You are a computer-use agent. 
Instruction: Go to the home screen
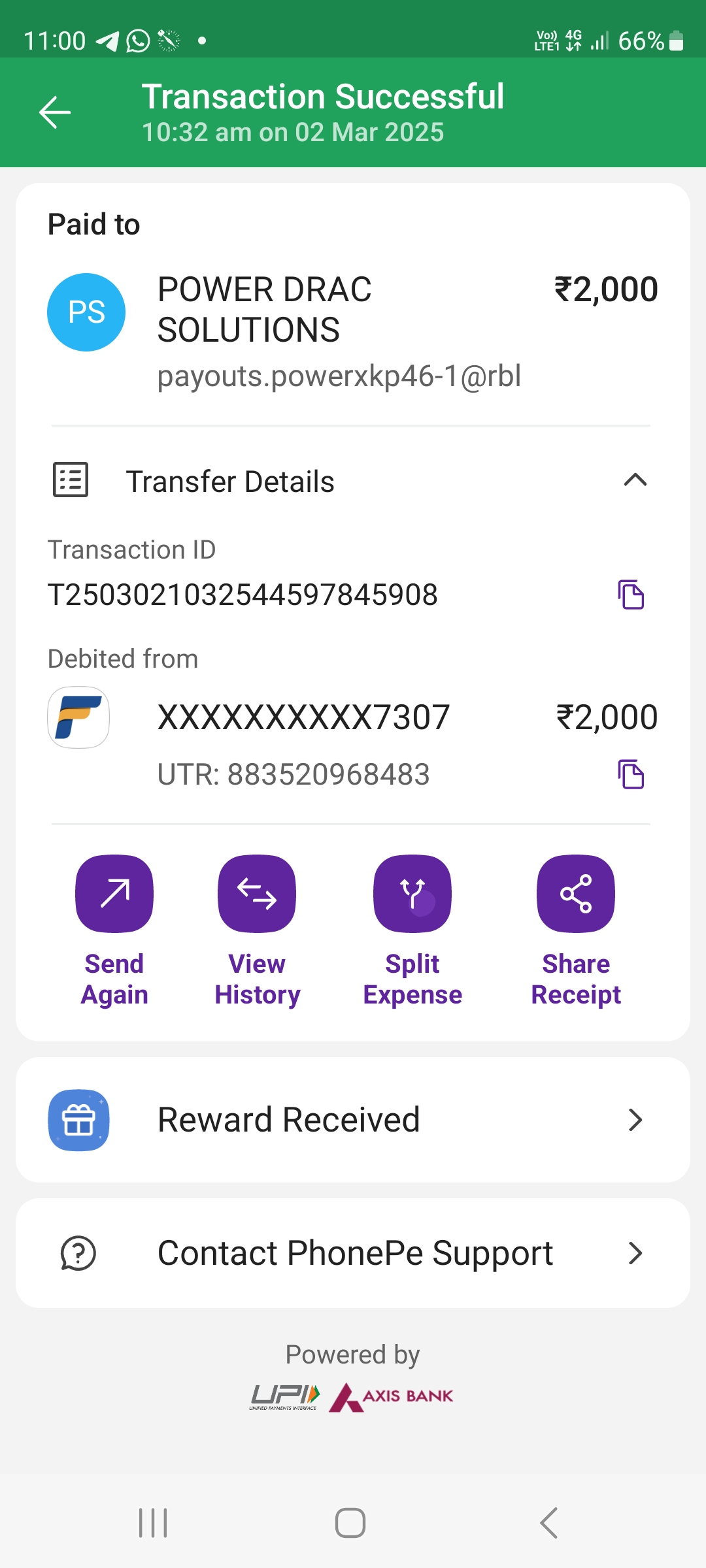[350, 1523]
